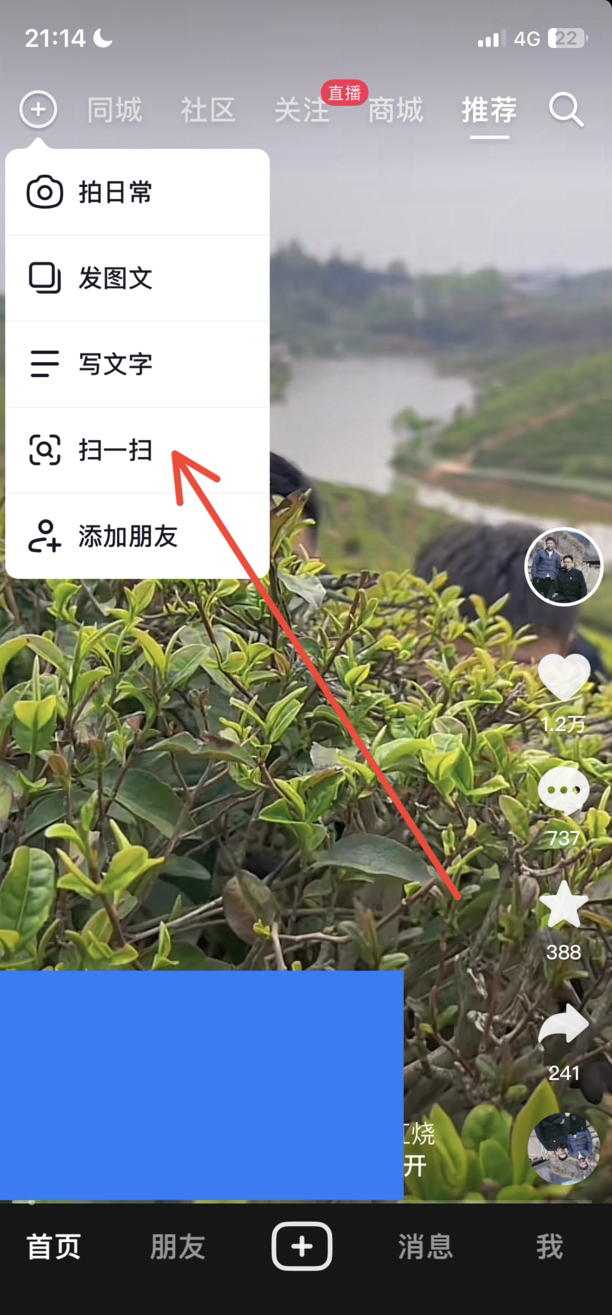Go to the 朋友 tab

pyautogui.click(x=177, y=1247)
